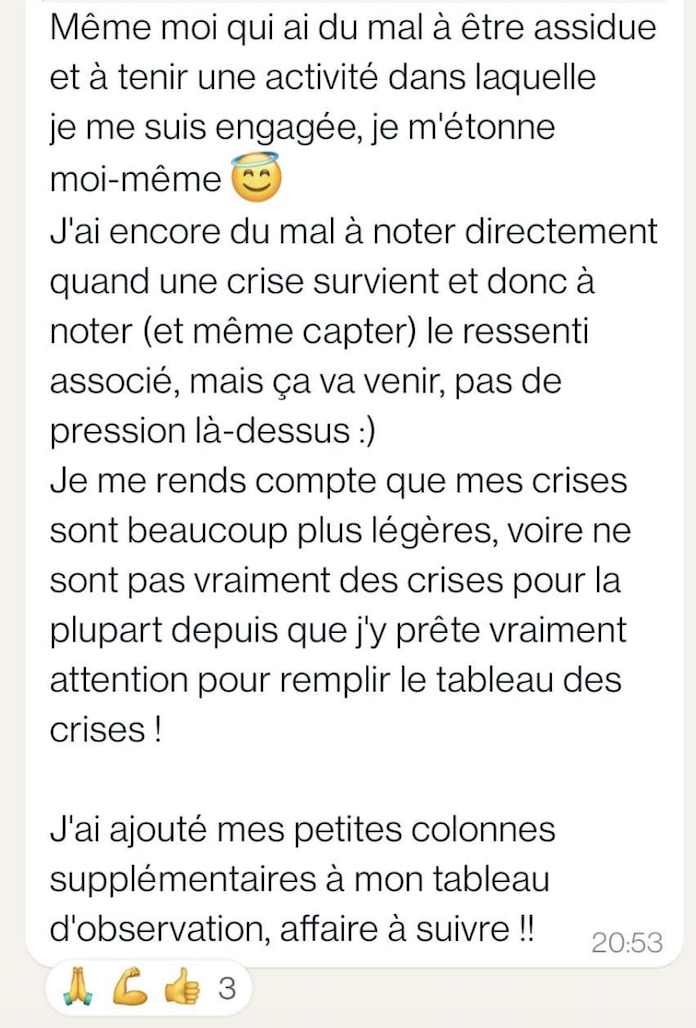Open the emoji reactions pill showing 3

[149, 989]
